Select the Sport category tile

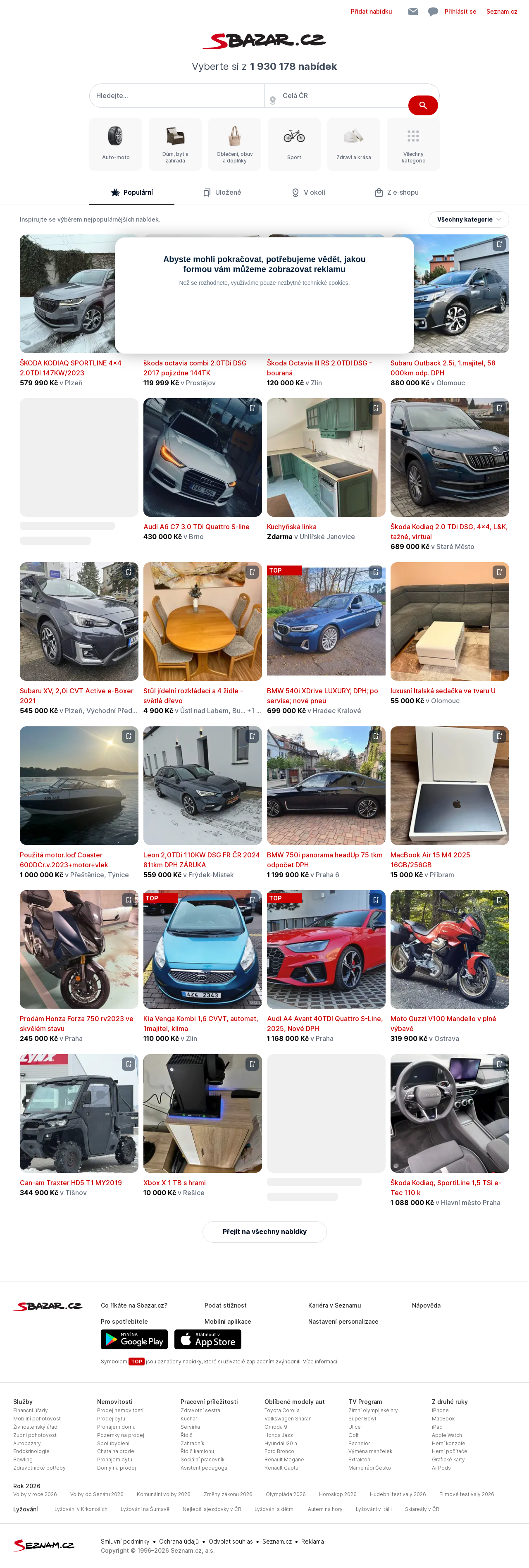(294, 143)
